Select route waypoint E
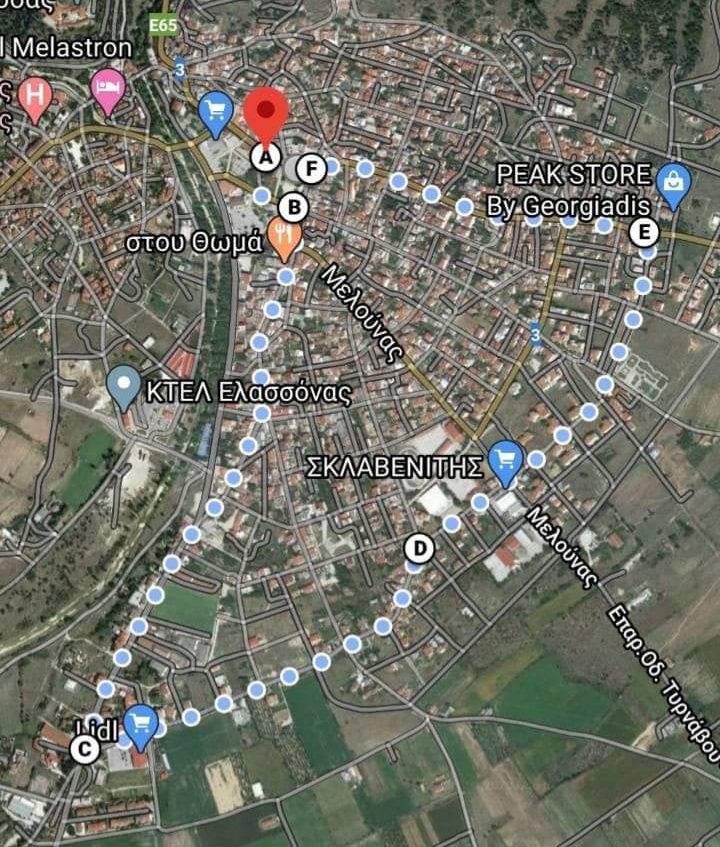 click(645, 233)
